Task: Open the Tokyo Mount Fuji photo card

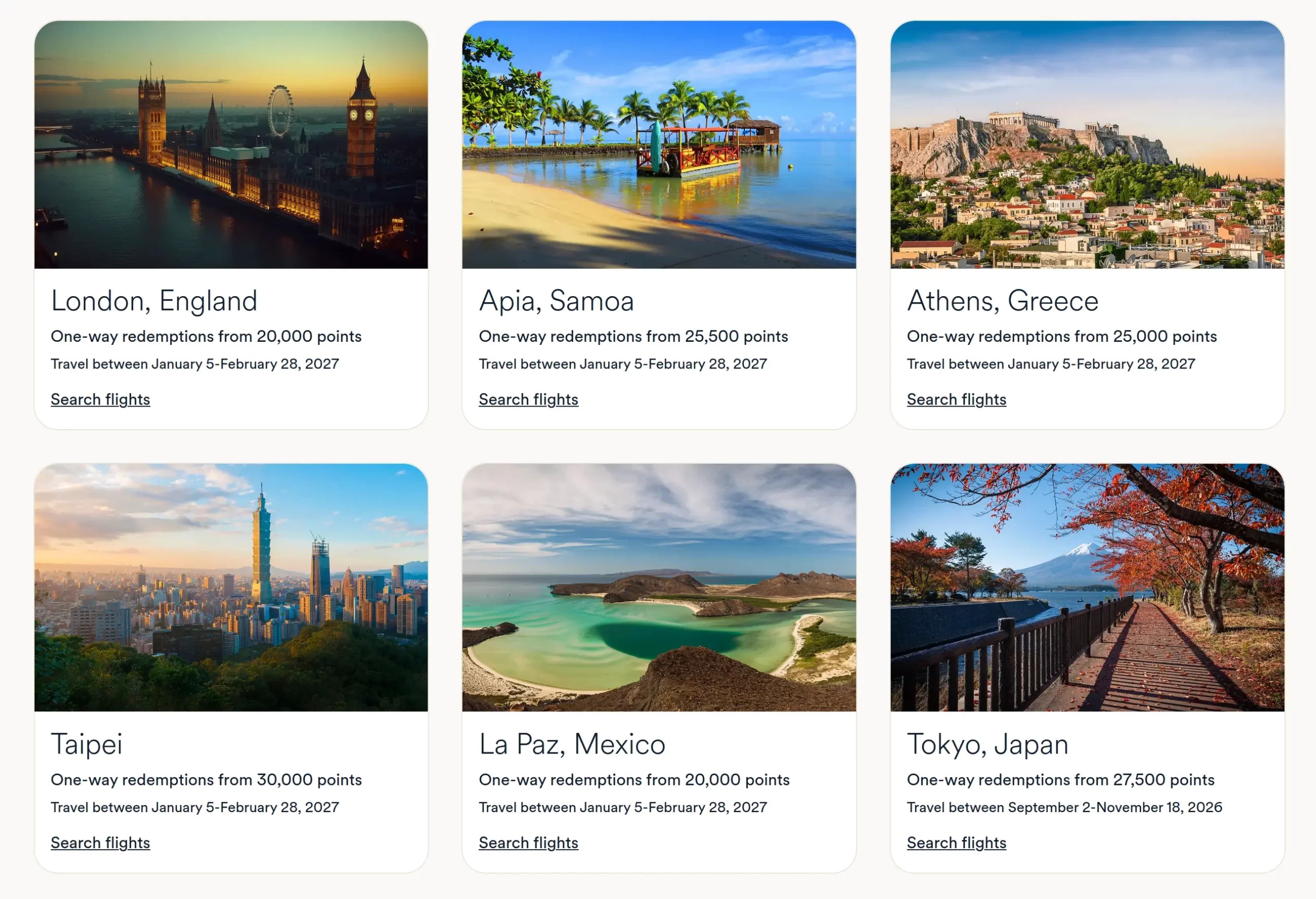Action: point(1087,588)
